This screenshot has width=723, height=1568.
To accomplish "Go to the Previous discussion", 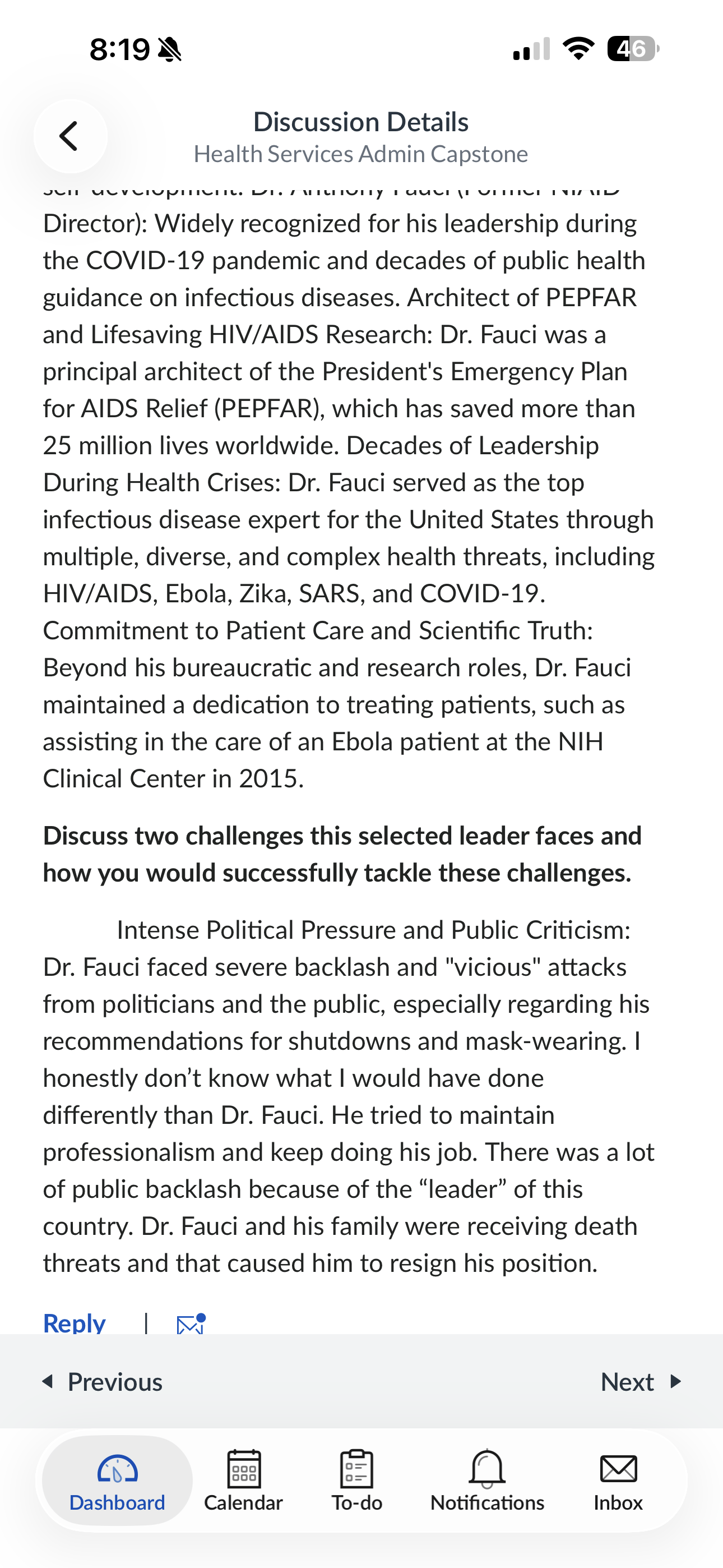I will point(102,1382).
